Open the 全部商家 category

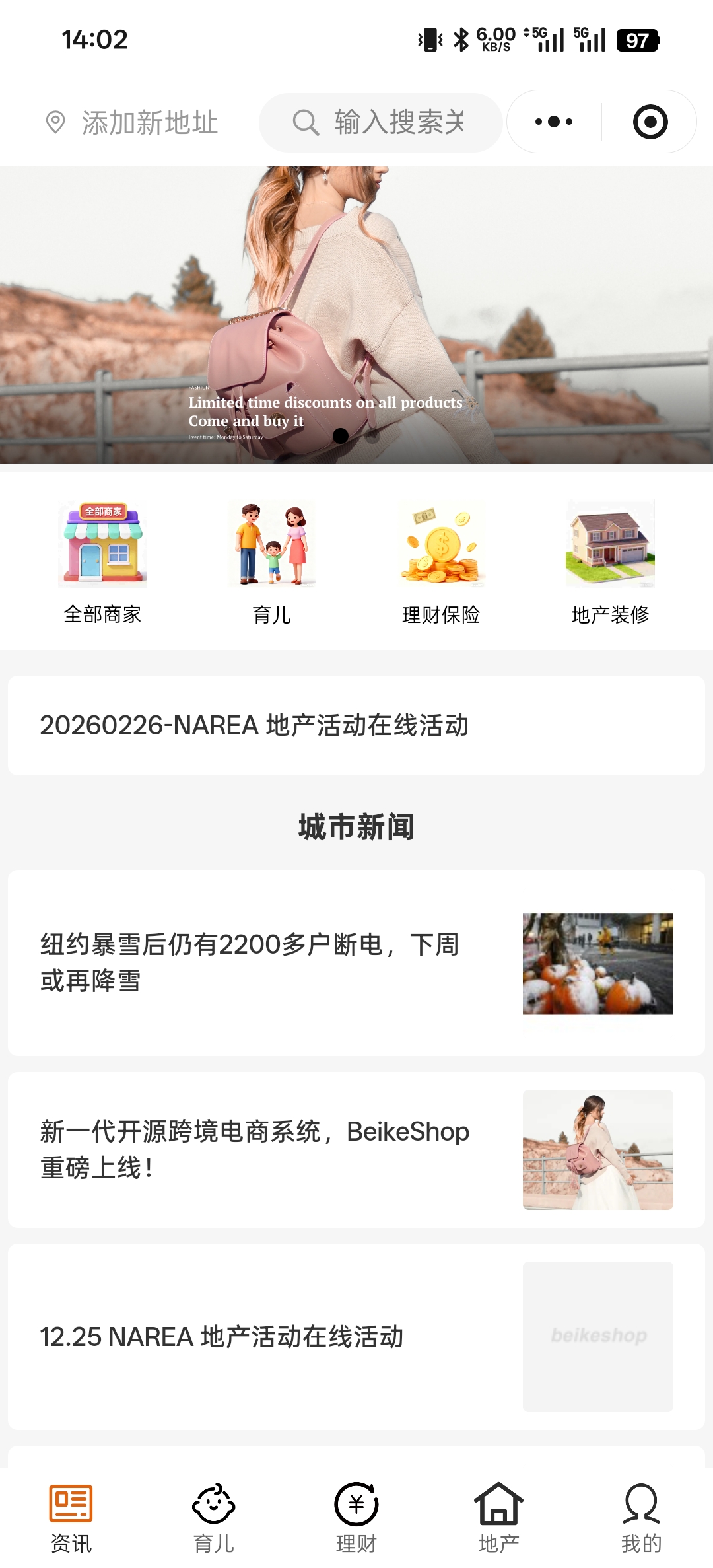tap(102, 563)
